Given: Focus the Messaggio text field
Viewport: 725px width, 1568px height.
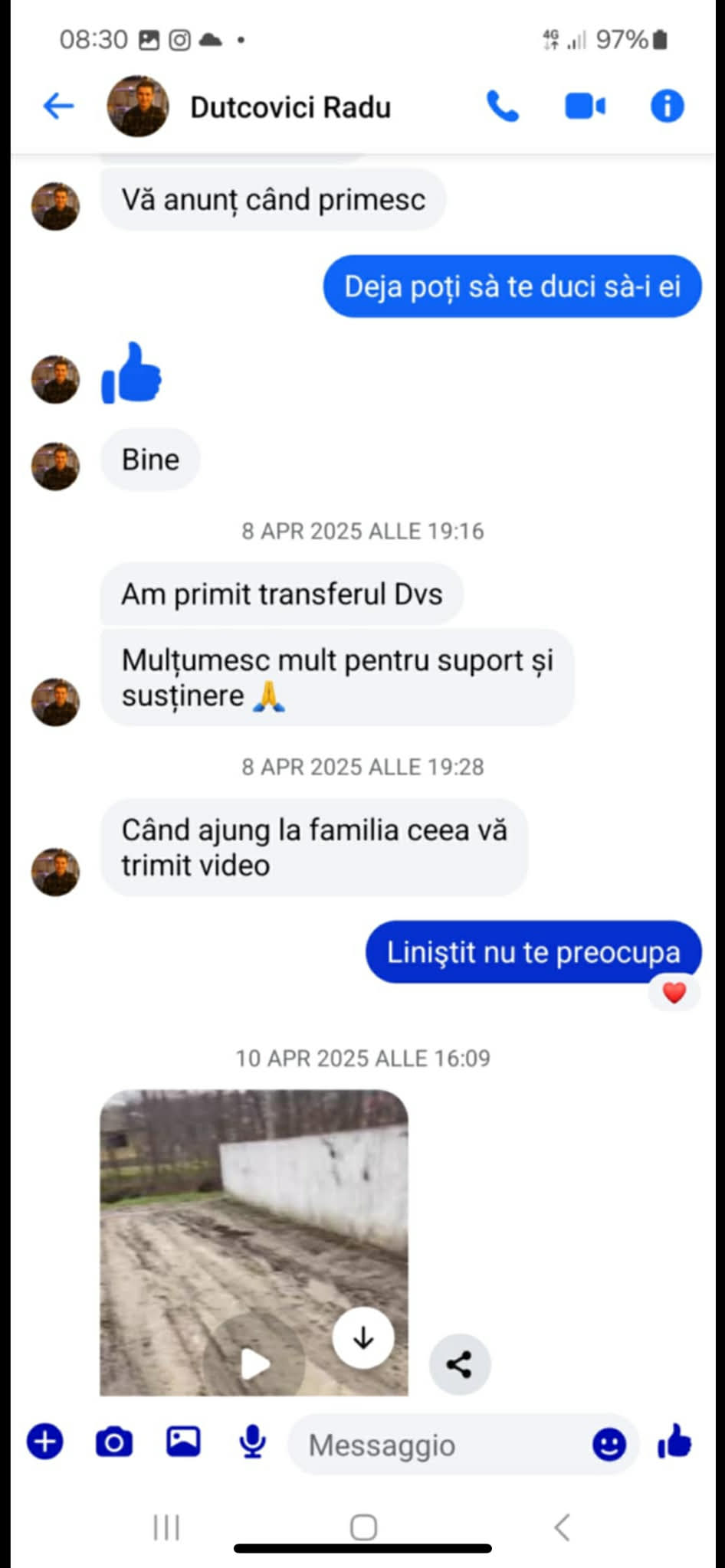Looking at the screenshot, I should [437, 1445].
